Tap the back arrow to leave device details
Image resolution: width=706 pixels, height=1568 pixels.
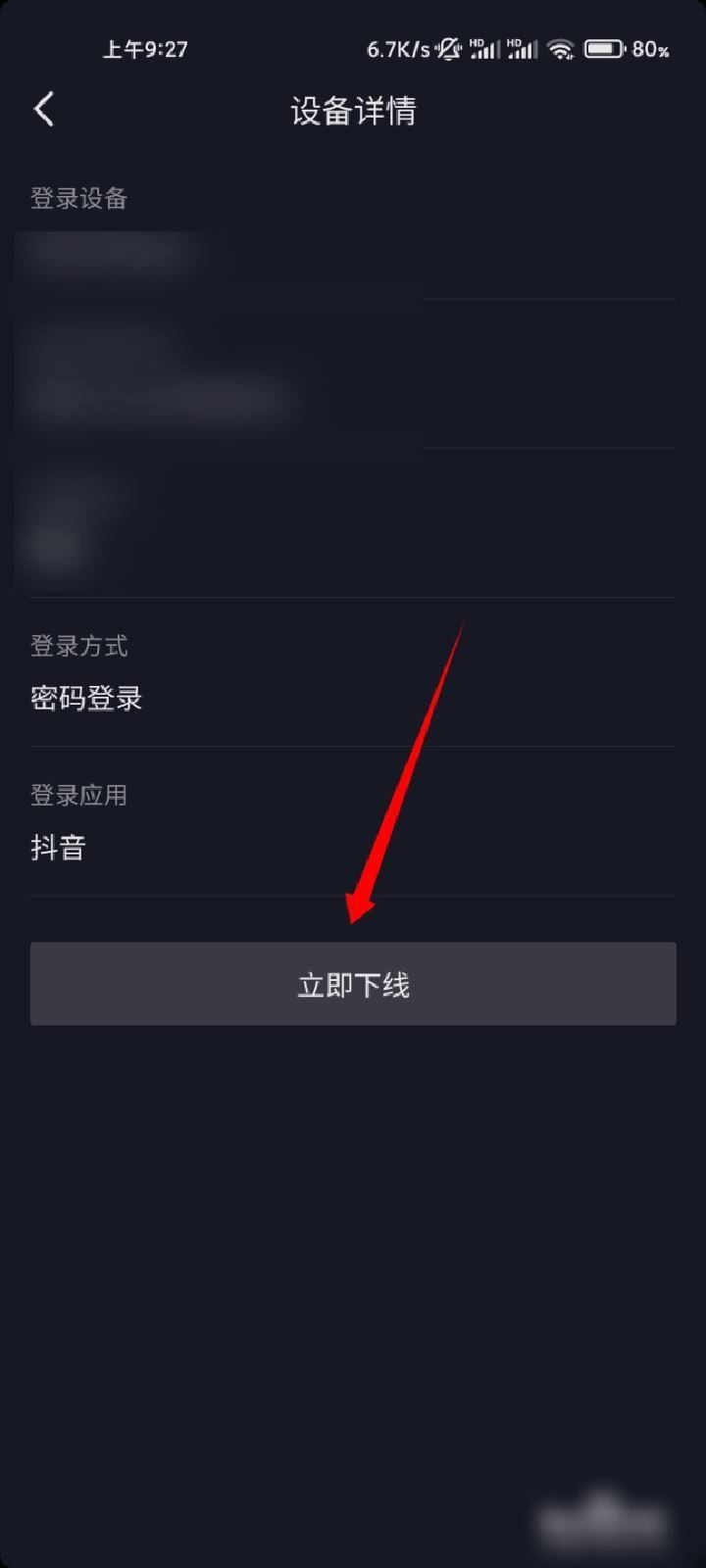[43, 110]
